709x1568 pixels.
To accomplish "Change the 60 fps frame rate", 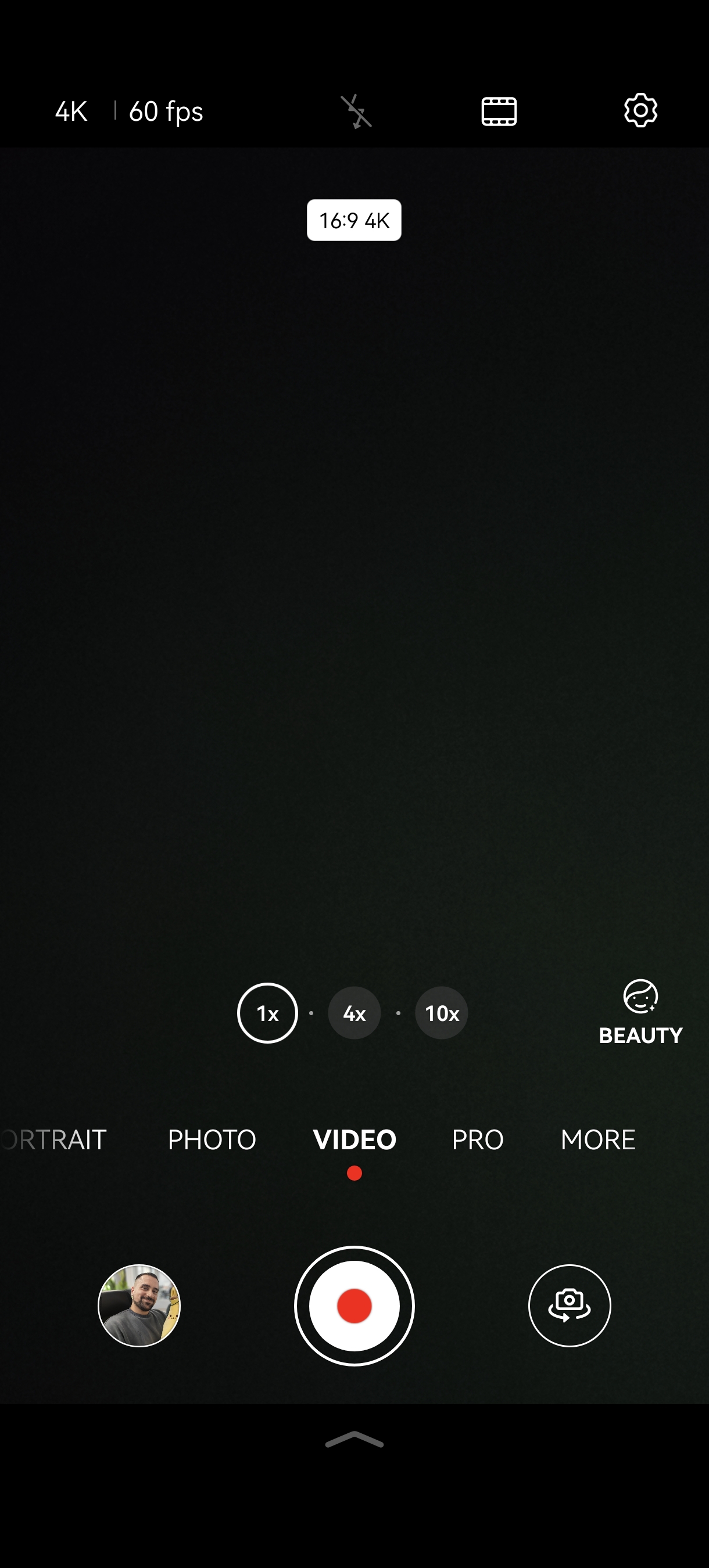I will pos(166,112).
